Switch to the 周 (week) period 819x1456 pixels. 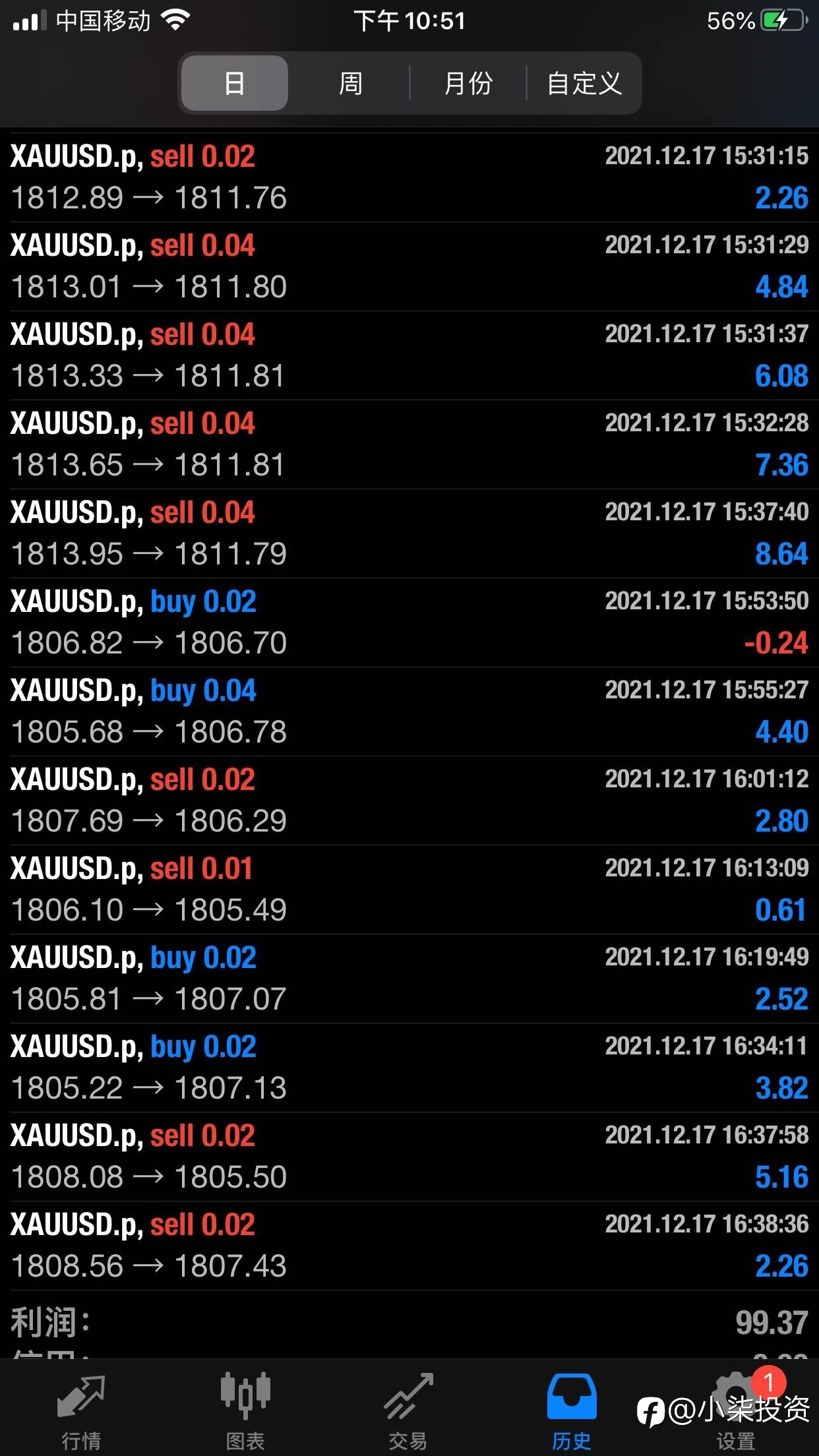[x=350, y=83]
